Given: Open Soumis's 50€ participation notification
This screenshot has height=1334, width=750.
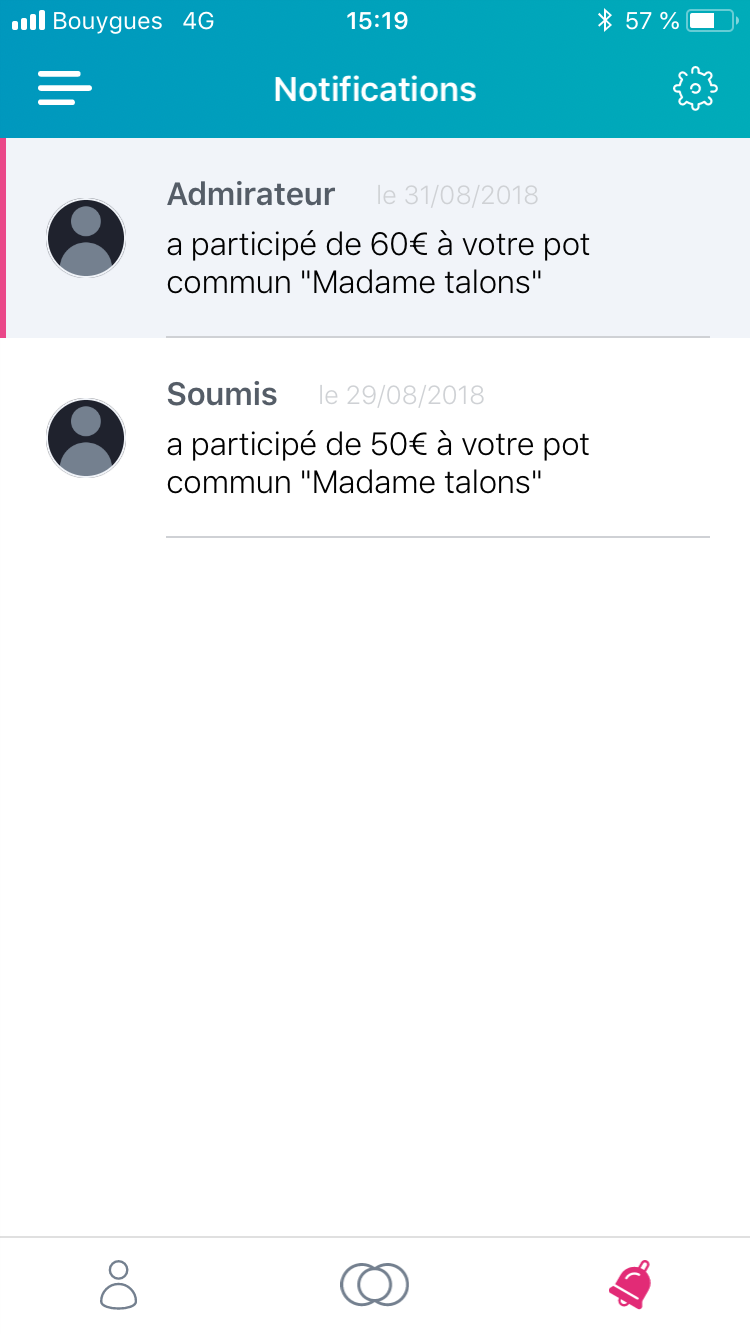Looking at the screenshot, I should (x=375, y=438).
